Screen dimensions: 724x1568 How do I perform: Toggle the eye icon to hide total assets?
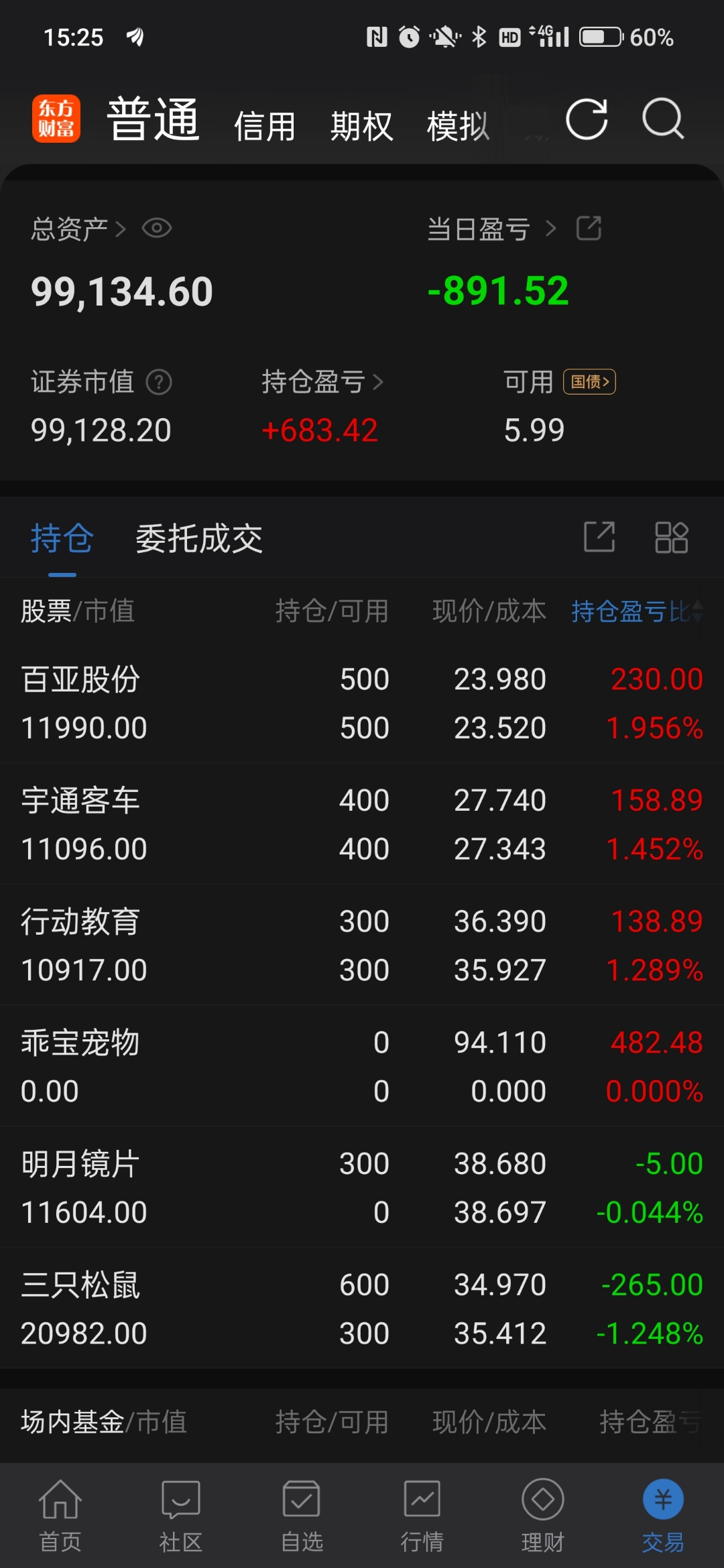(x=157, y=228)
